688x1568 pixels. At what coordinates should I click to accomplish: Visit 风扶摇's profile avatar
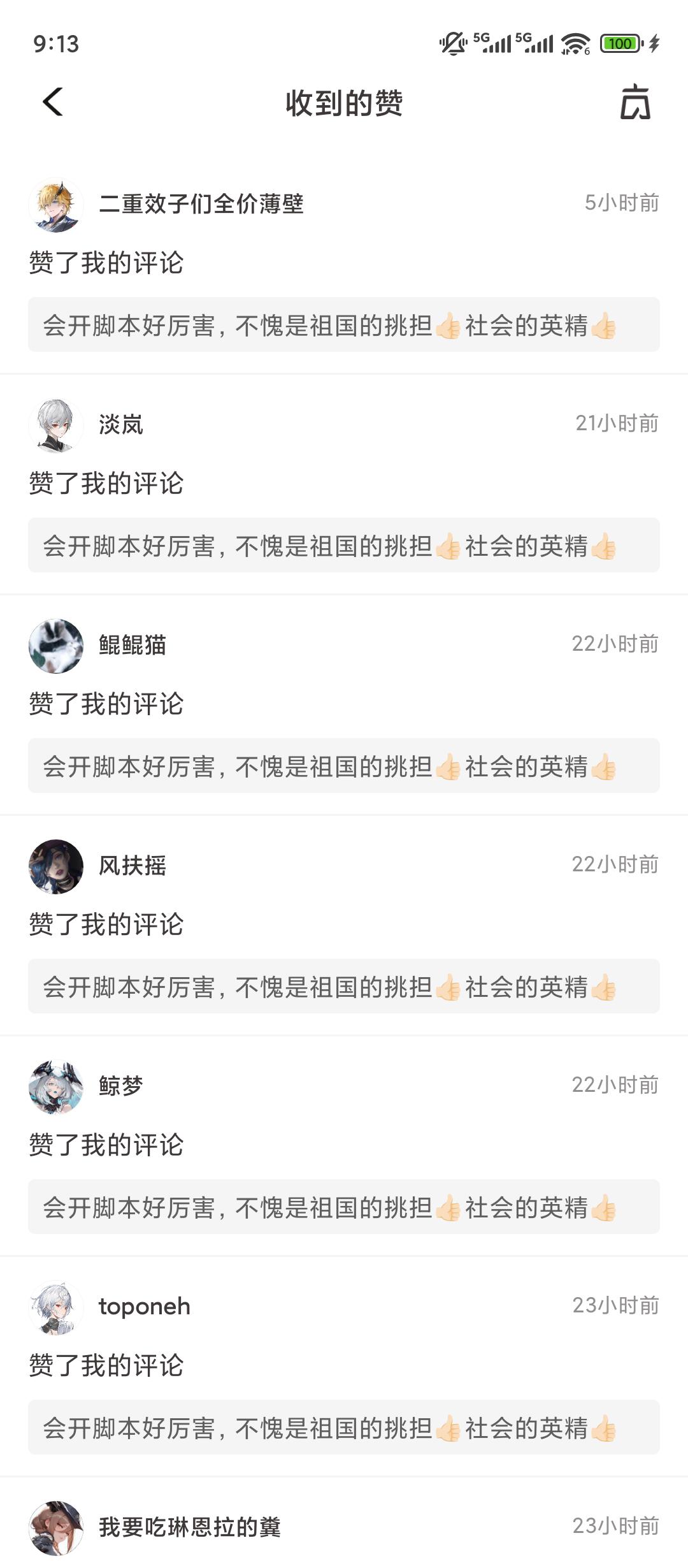coord(56,866)
